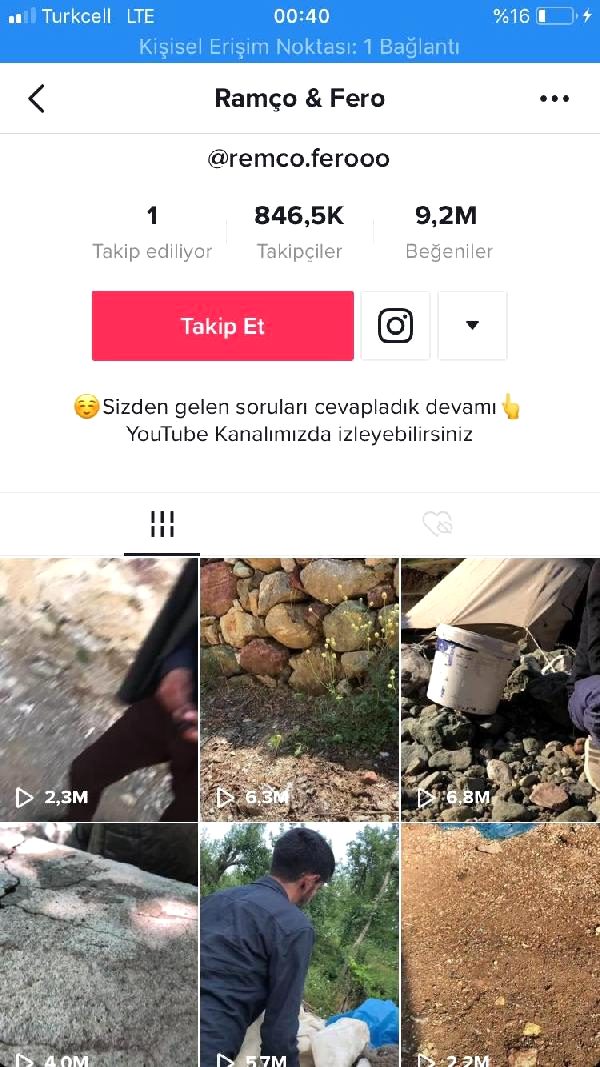This screenshot has height=1067, width=600.
Task: Play the video with 2,3M views
Action: coord(98,690)
